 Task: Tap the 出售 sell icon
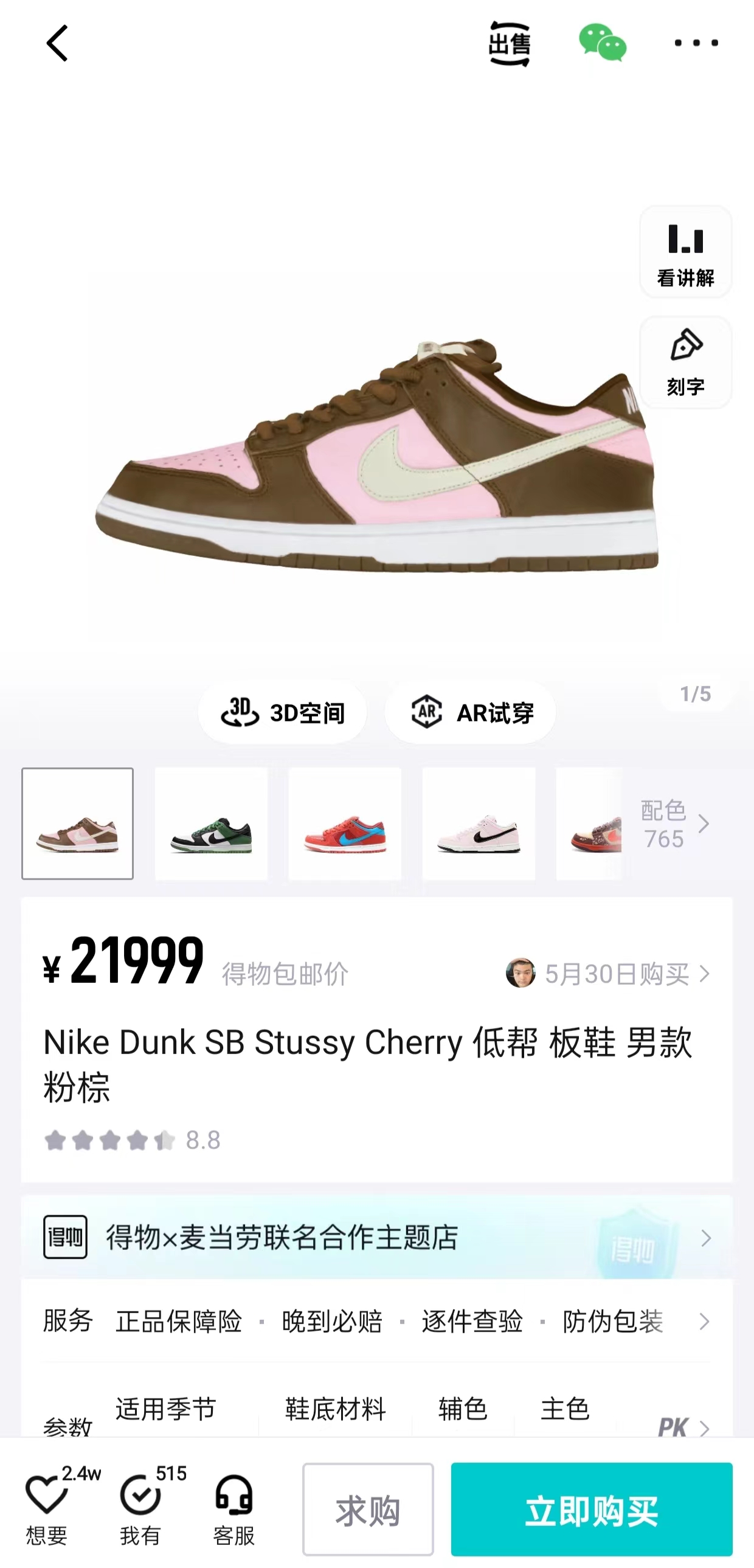[x=510, y=43]
